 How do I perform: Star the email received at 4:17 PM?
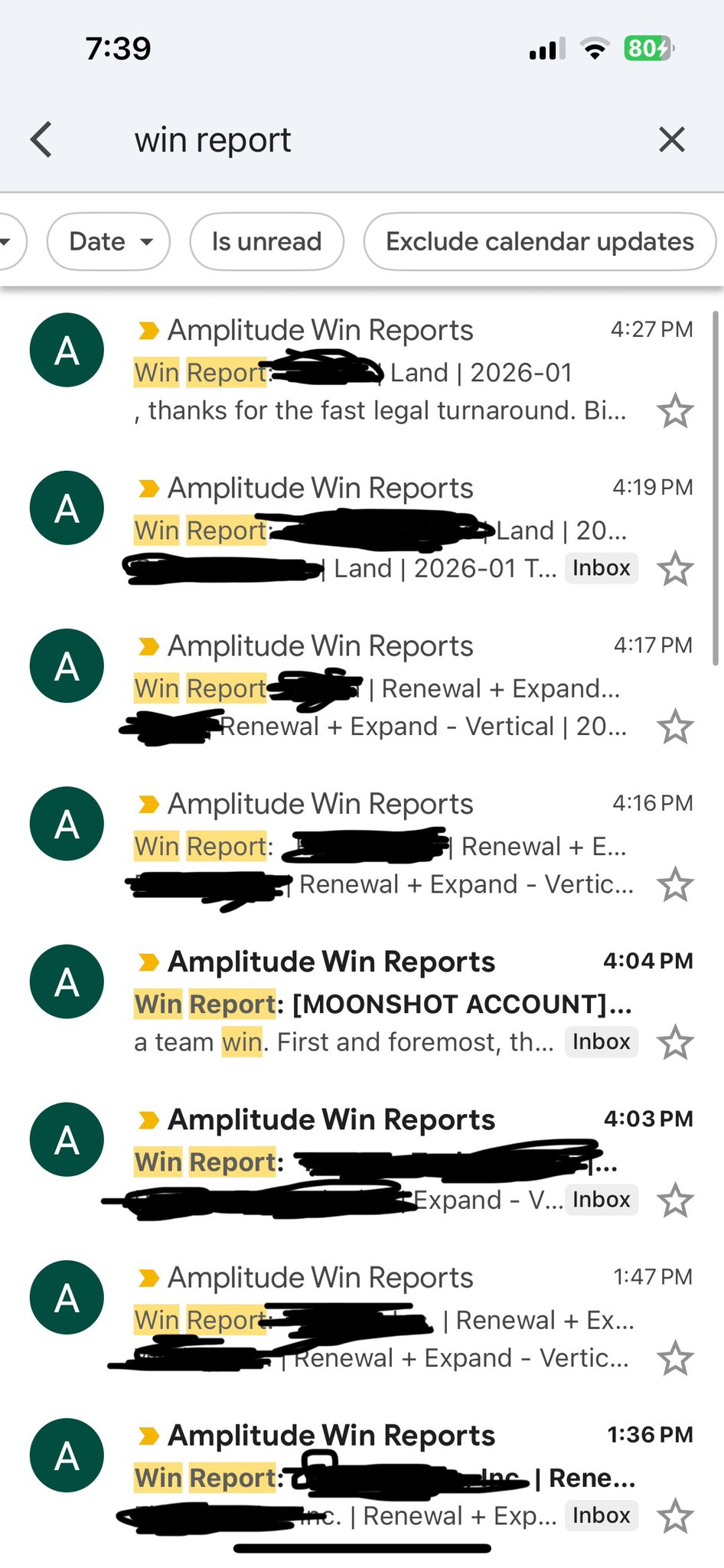(675, 727)
